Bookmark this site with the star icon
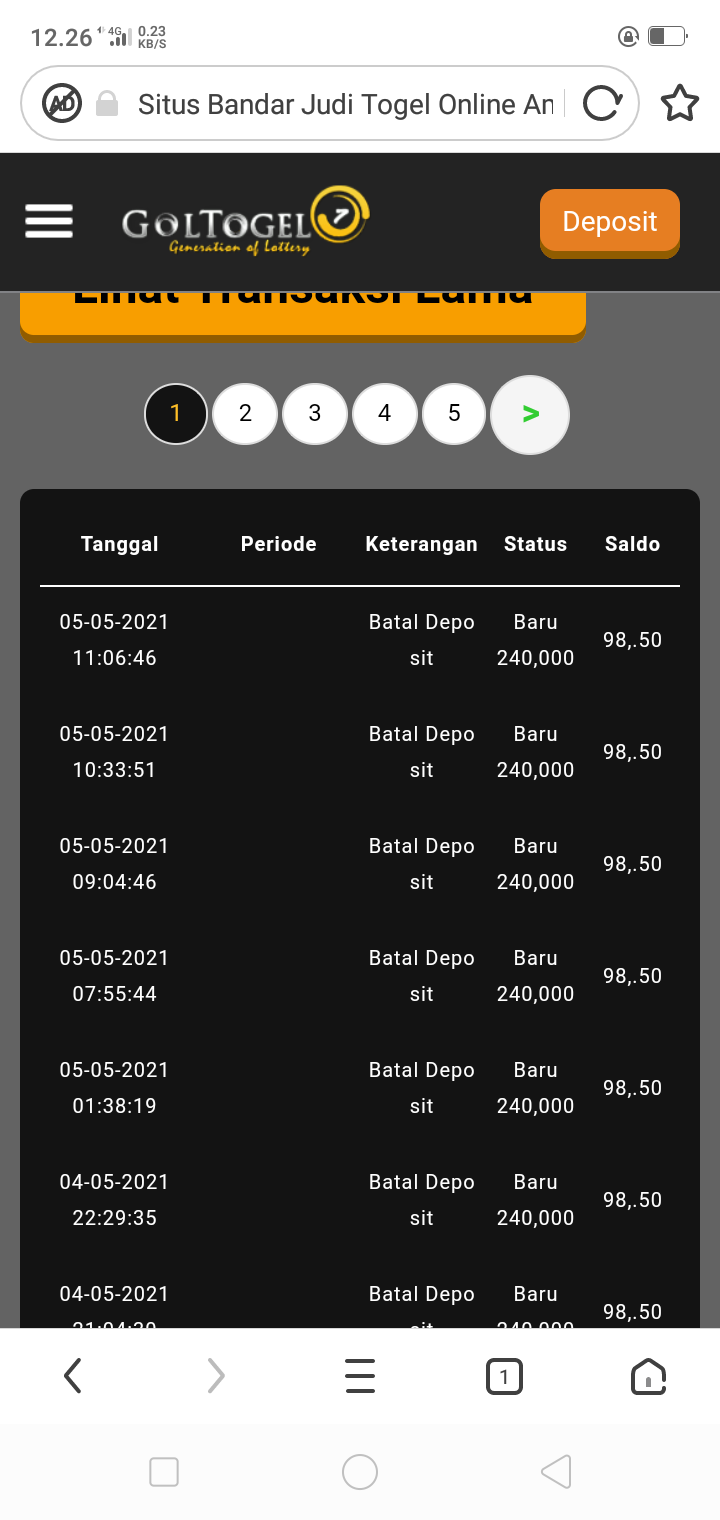This screenshot has width=720, height=1520. [680, 103]
